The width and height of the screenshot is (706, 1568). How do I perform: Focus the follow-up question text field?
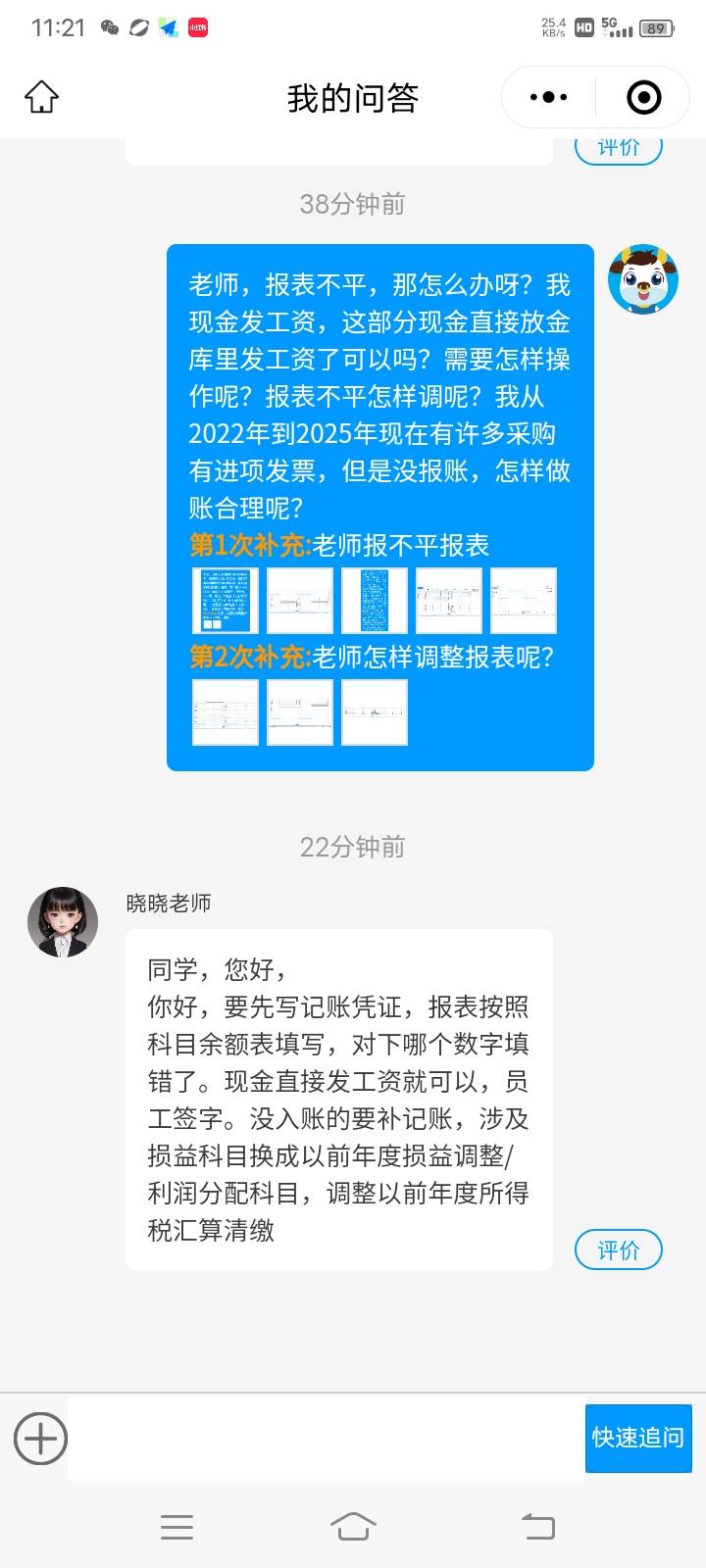point(324,1439)
